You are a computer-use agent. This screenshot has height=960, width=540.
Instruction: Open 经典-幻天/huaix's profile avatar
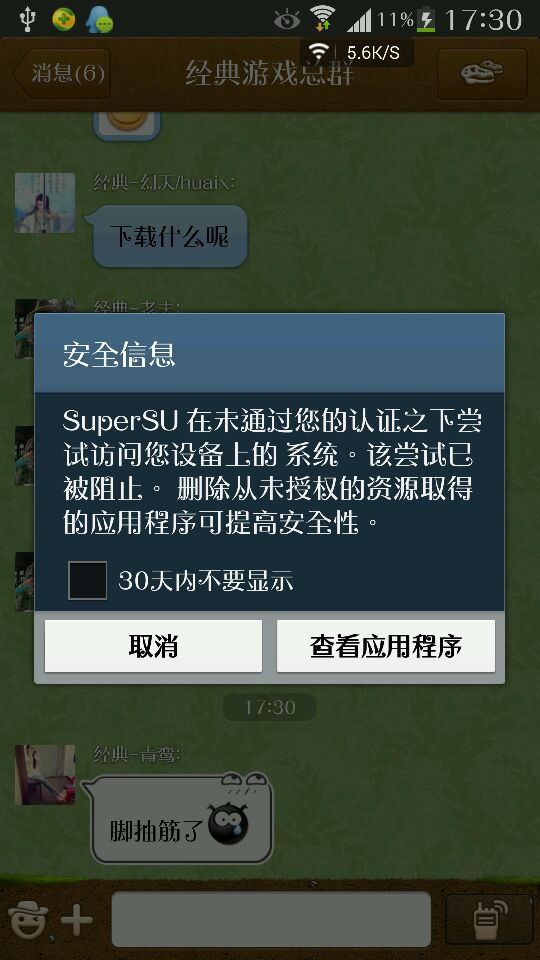[45, 203]
